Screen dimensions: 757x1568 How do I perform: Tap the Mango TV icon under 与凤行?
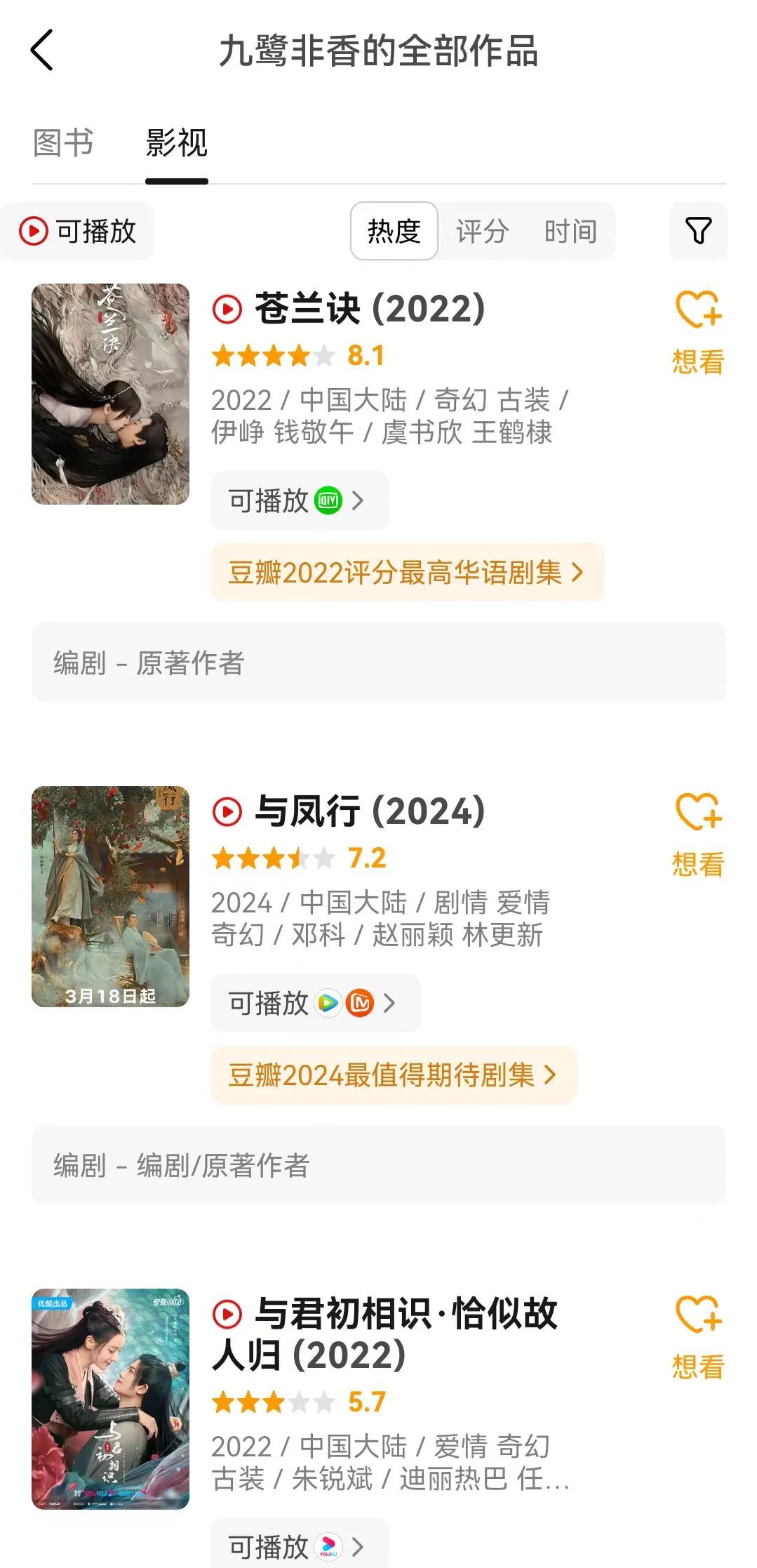(359, 1004)
